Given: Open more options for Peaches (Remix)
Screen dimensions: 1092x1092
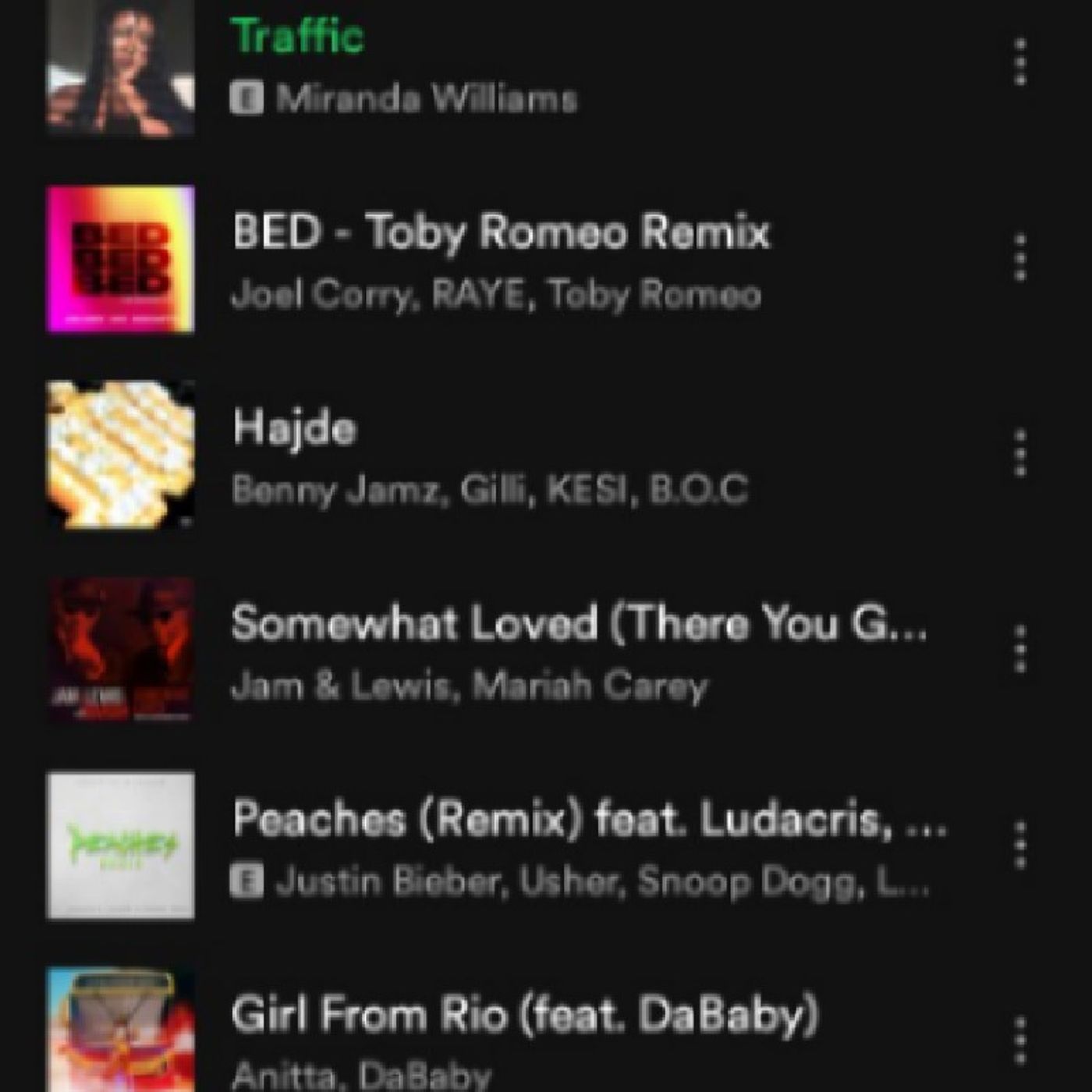Looking at the screenshot, I should click(1020, 845).
